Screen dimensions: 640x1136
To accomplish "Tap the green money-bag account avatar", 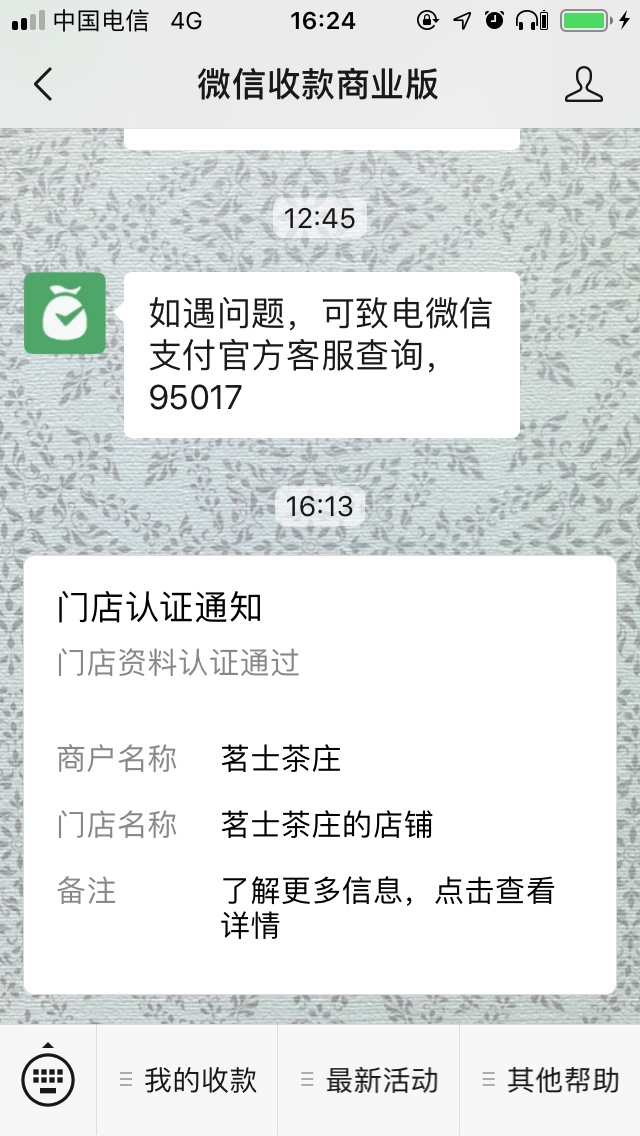I will pos(65,313).
